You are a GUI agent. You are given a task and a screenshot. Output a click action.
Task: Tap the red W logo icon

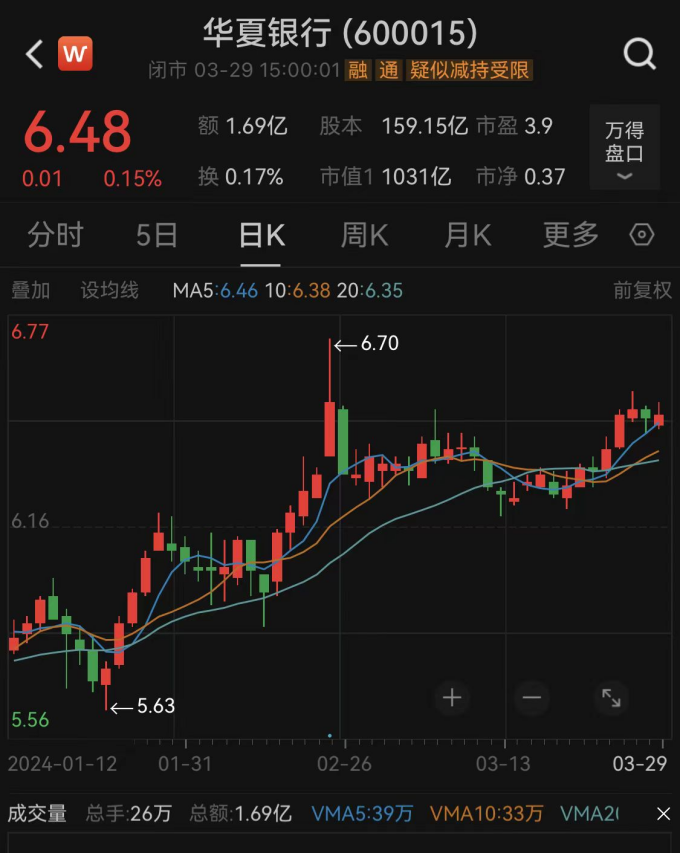point(75,54)
